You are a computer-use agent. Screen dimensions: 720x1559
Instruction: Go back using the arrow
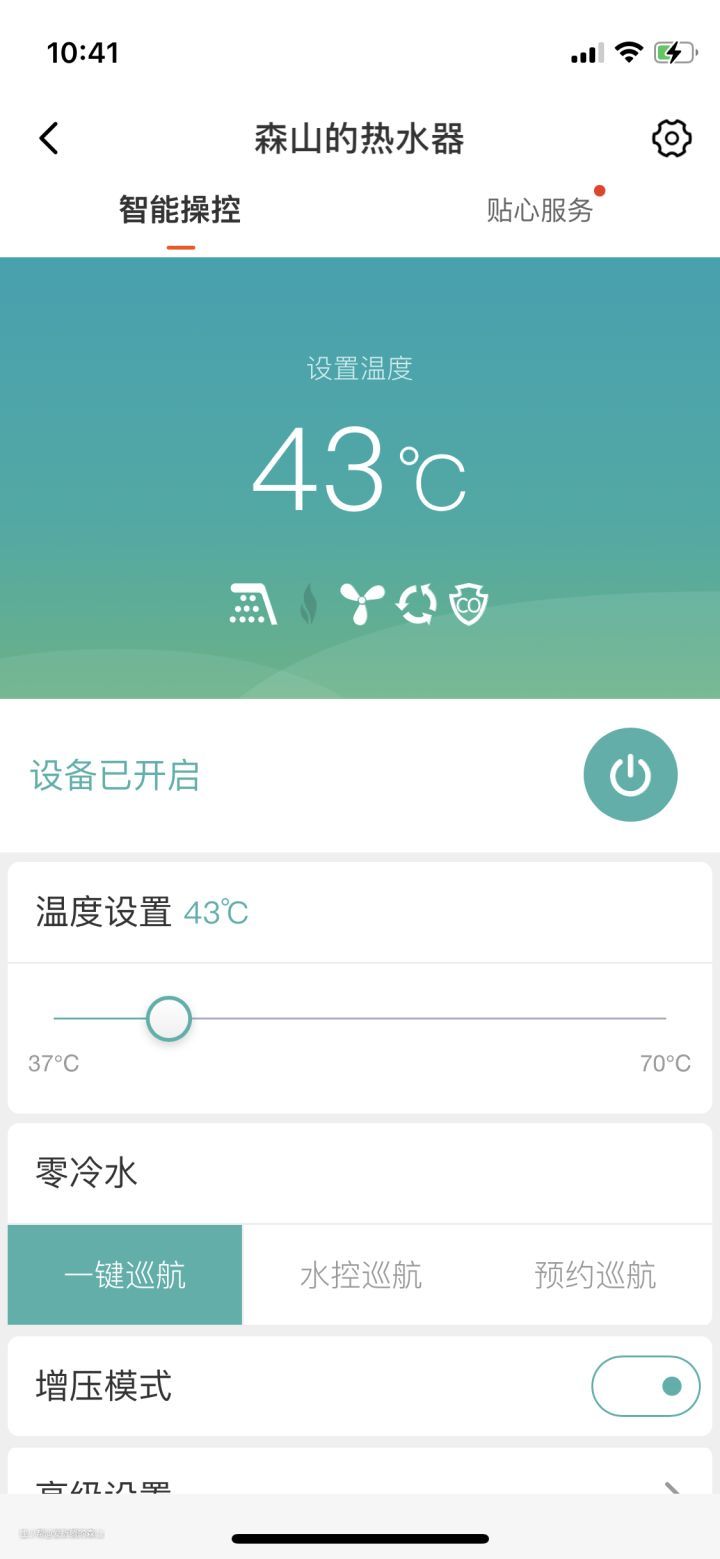49,138
